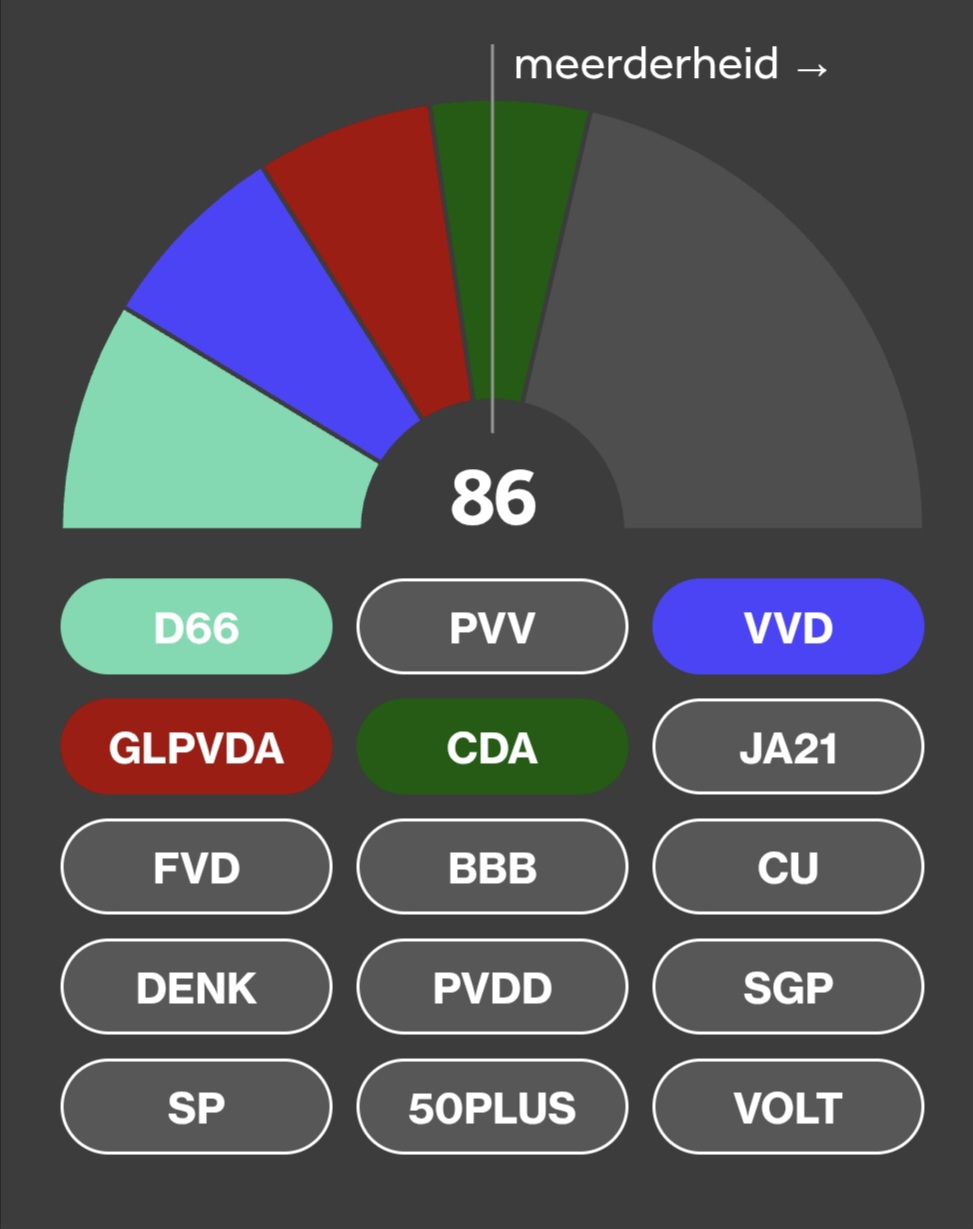Deselect the D66 party chip
973x1229 pixels.
tap(196, 627)
